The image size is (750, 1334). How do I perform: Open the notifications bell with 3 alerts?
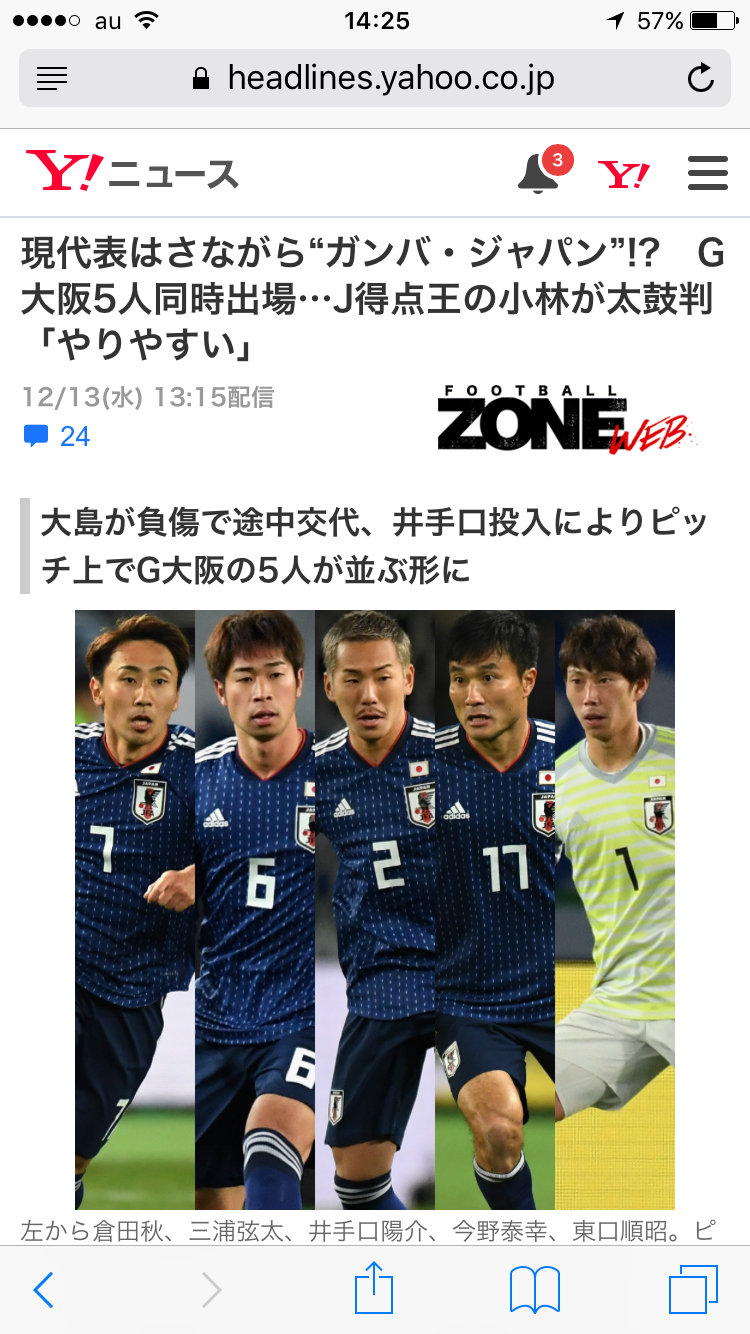(x=540, y=173)
